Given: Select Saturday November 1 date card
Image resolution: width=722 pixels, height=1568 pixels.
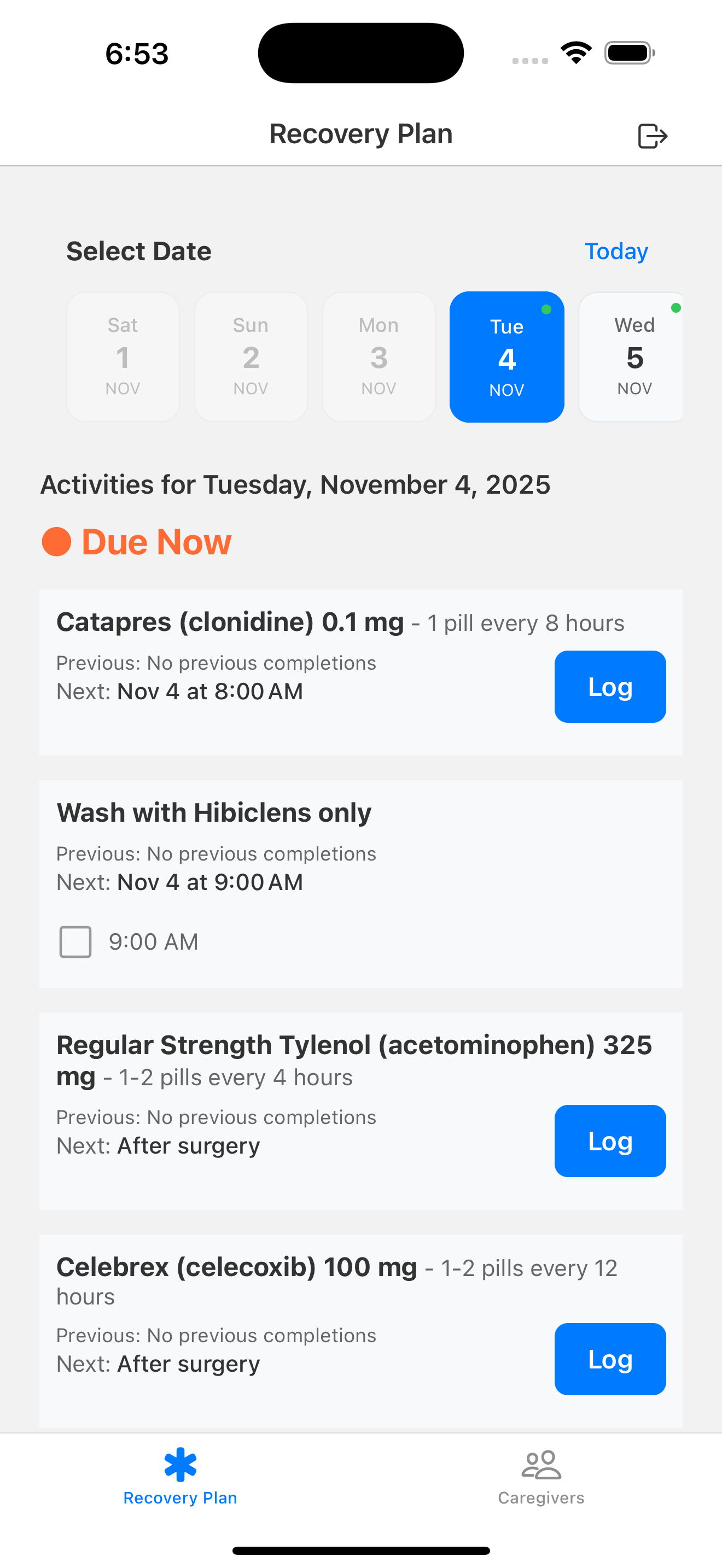Looking at the screenshot, I should coord(123,356).
